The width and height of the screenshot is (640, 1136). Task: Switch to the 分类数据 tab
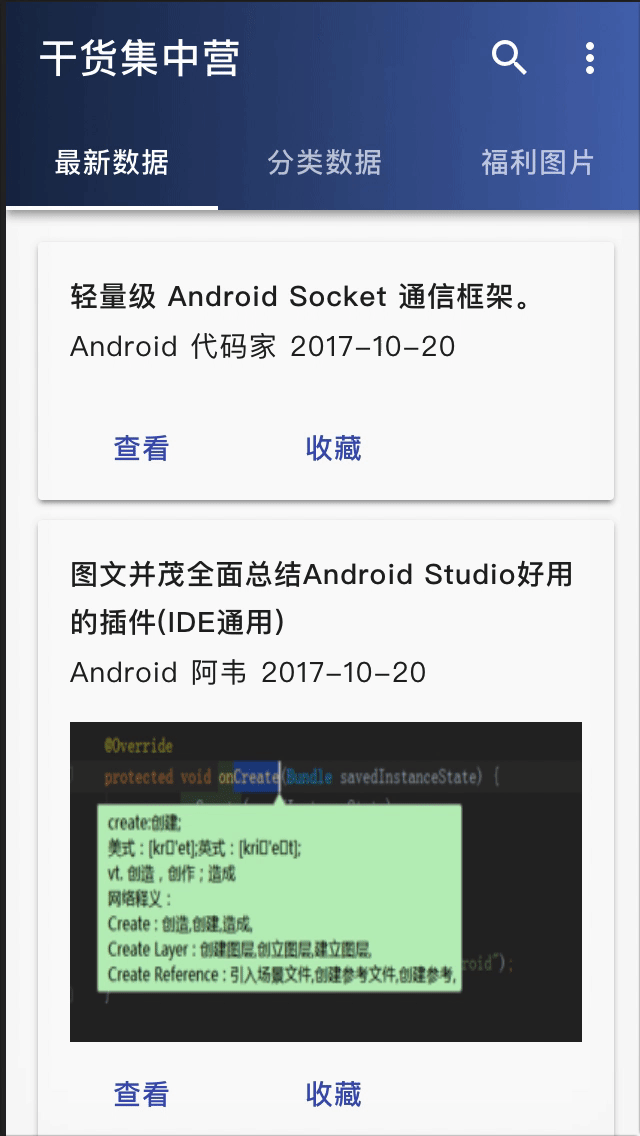[325, 162]
